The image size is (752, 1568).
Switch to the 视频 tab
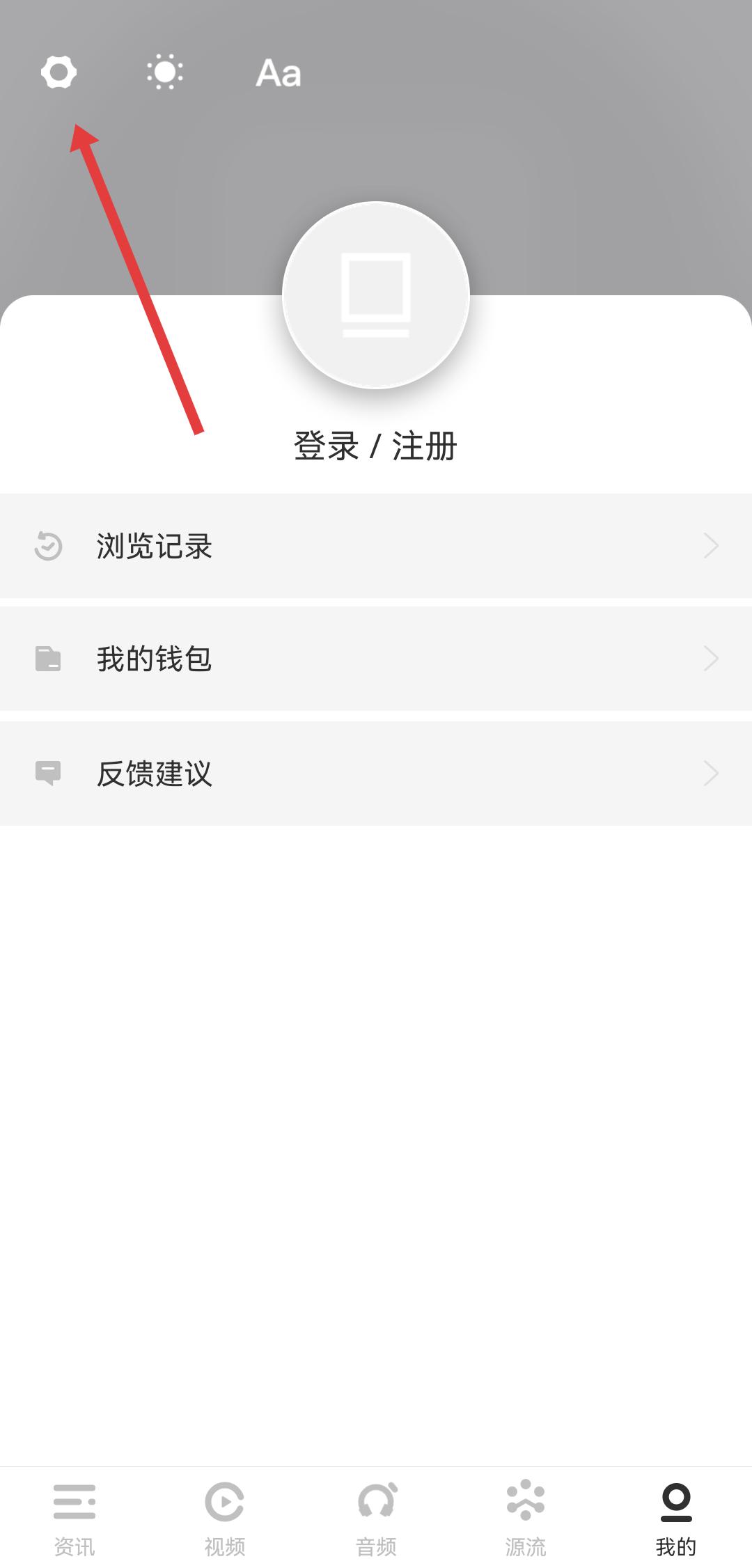[x=225, y=1518]
